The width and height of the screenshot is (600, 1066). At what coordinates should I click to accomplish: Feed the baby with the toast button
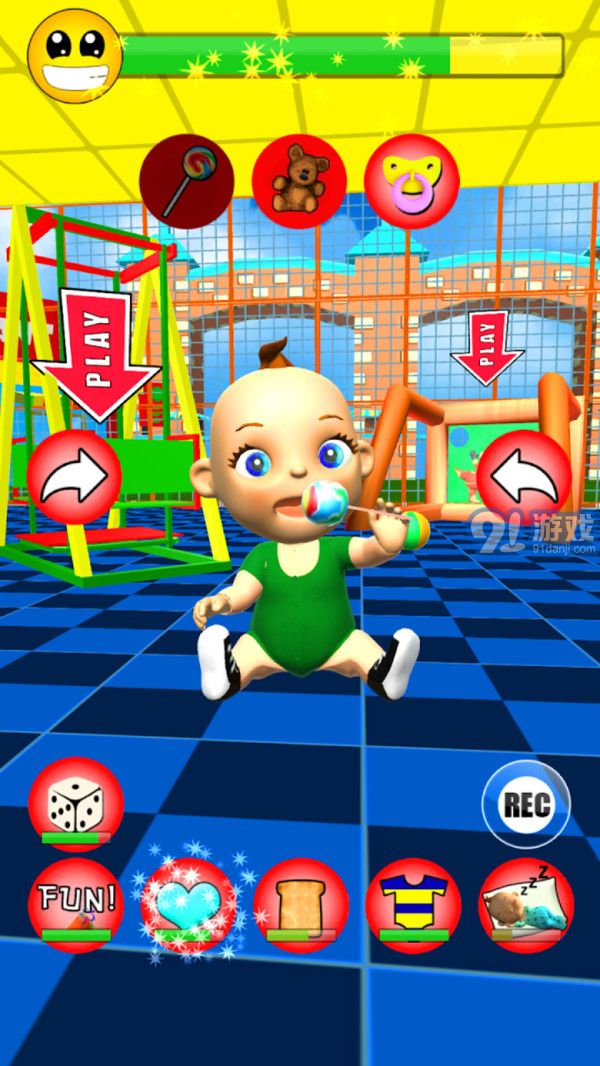[x=300, y=904]
